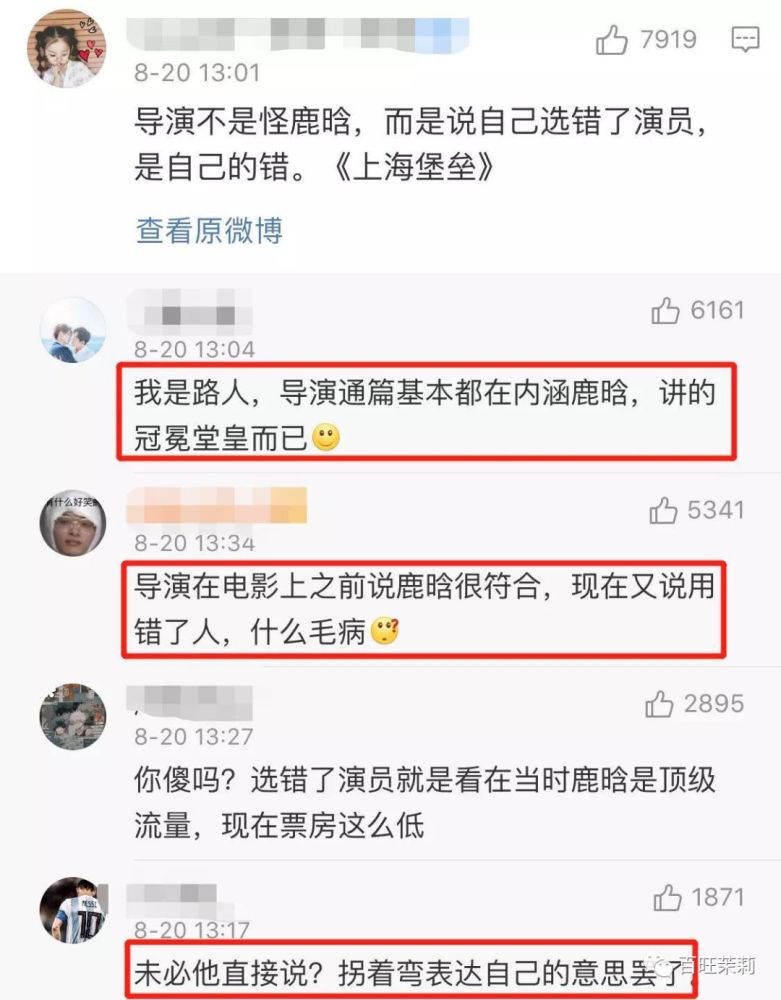Open profile picture of the 8-20 13:04 commenter
The height and width of the screenshot is (1000, 781).
(x=72, y=330)
